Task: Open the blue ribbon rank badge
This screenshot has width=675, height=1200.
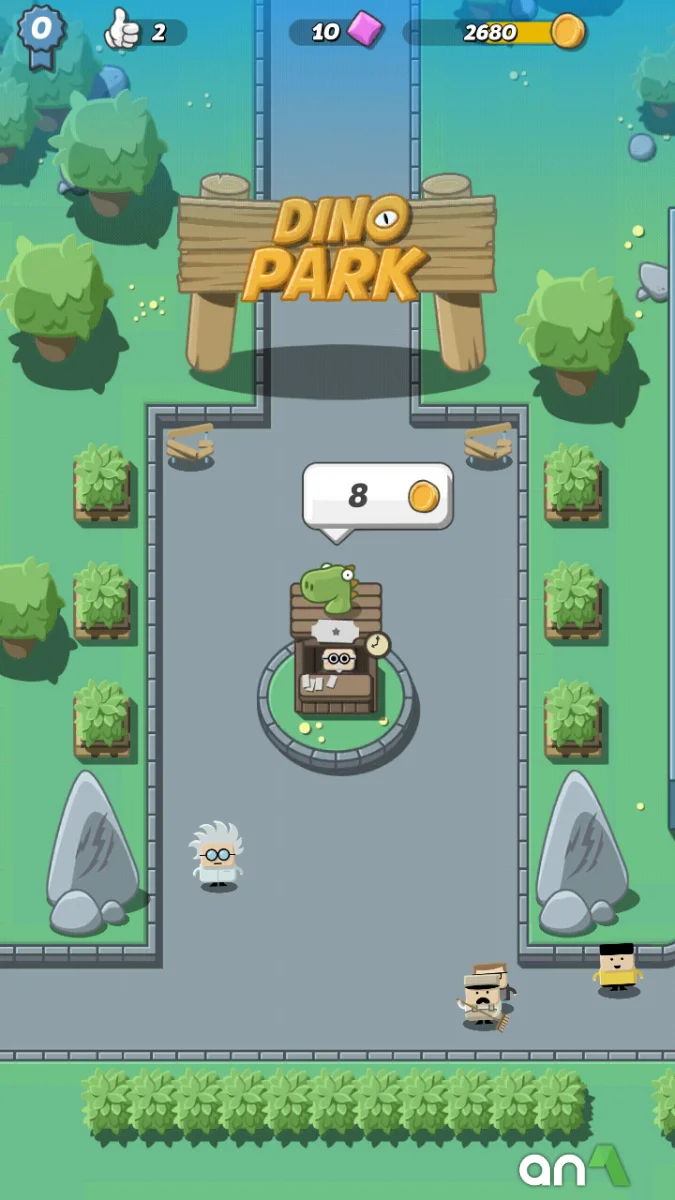Action: tap(41, 33)
